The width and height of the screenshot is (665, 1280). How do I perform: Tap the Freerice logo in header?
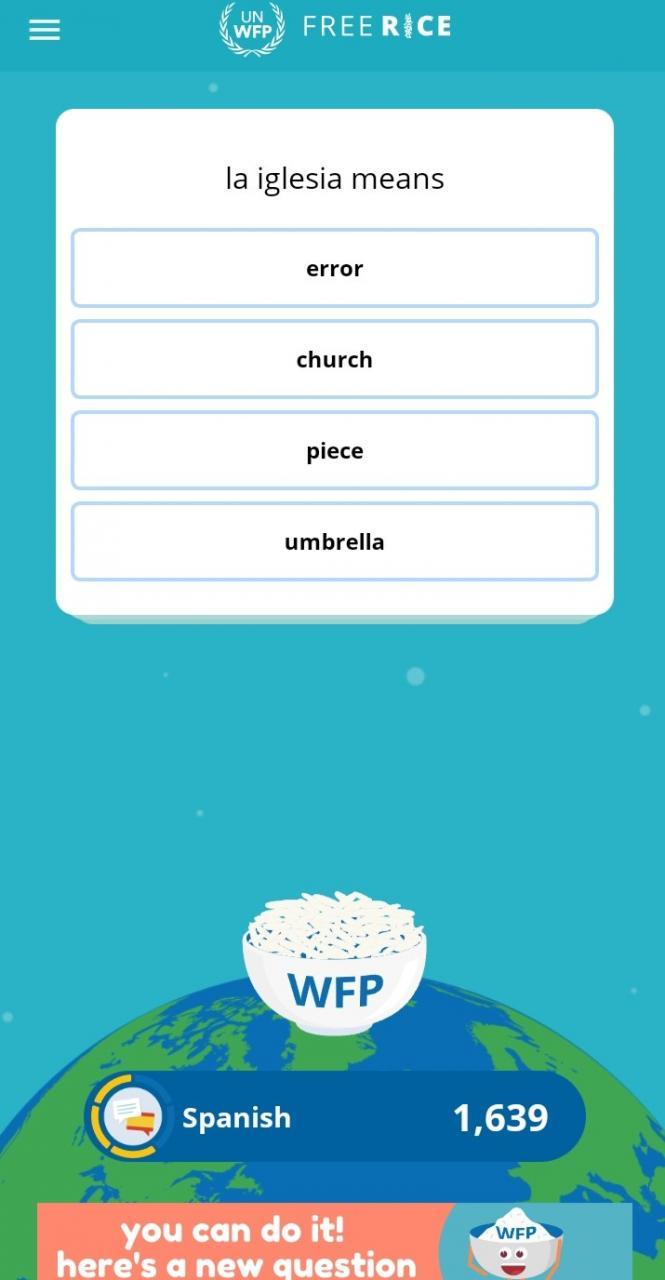(x=336, y=27)
